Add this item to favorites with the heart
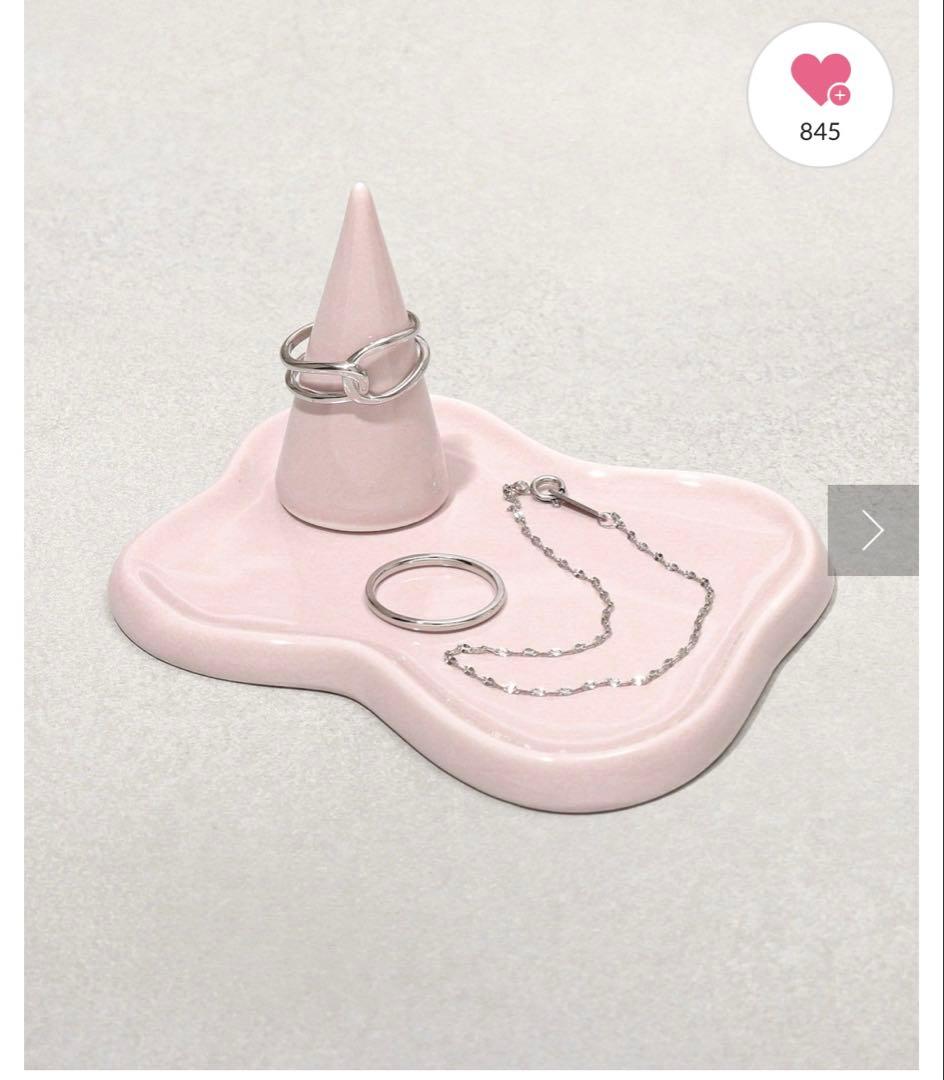Viewport: 944px width, 1080px height. point(820,80)
